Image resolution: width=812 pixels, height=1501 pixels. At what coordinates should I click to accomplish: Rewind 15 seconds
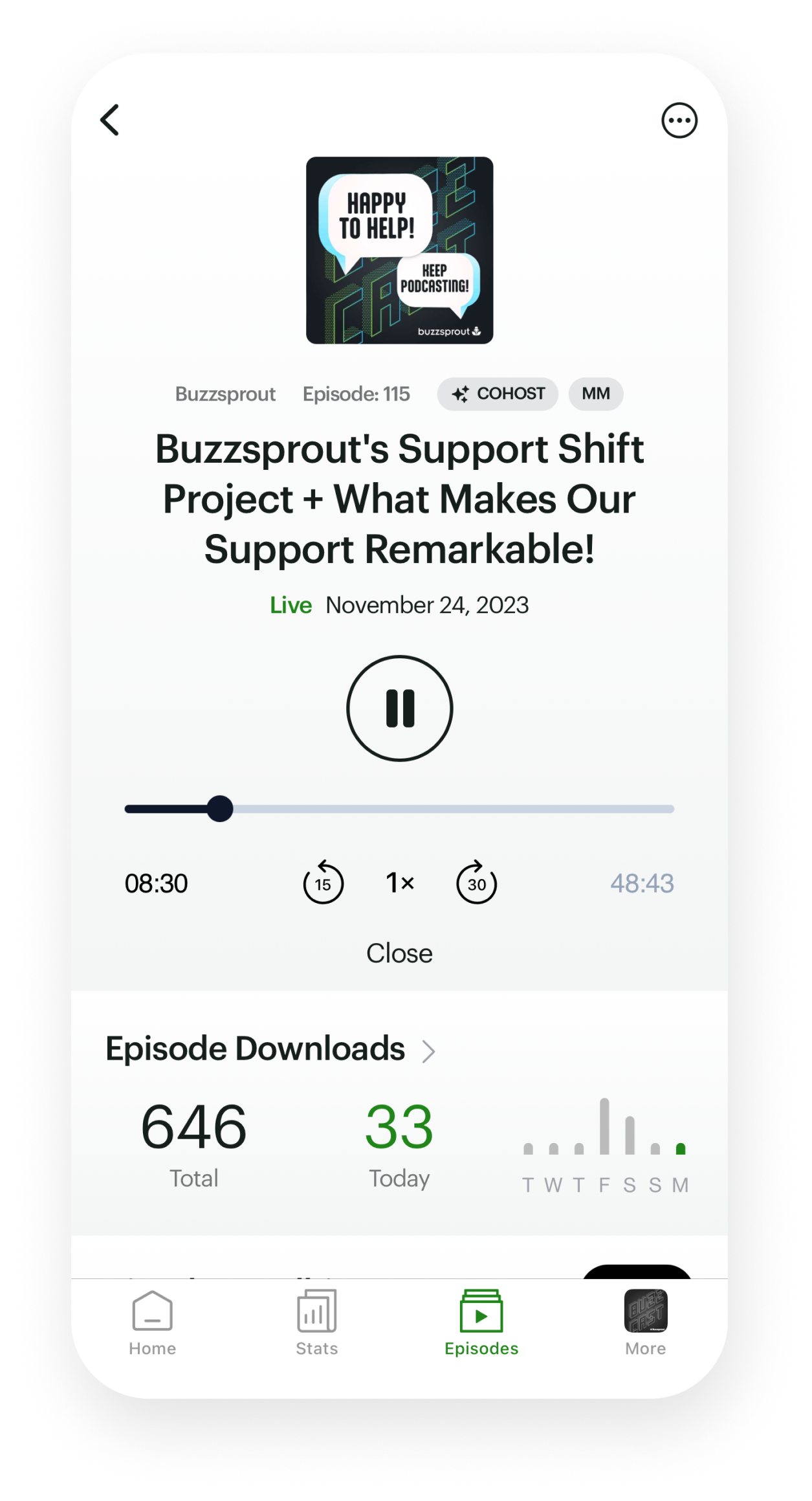point(323,883)
